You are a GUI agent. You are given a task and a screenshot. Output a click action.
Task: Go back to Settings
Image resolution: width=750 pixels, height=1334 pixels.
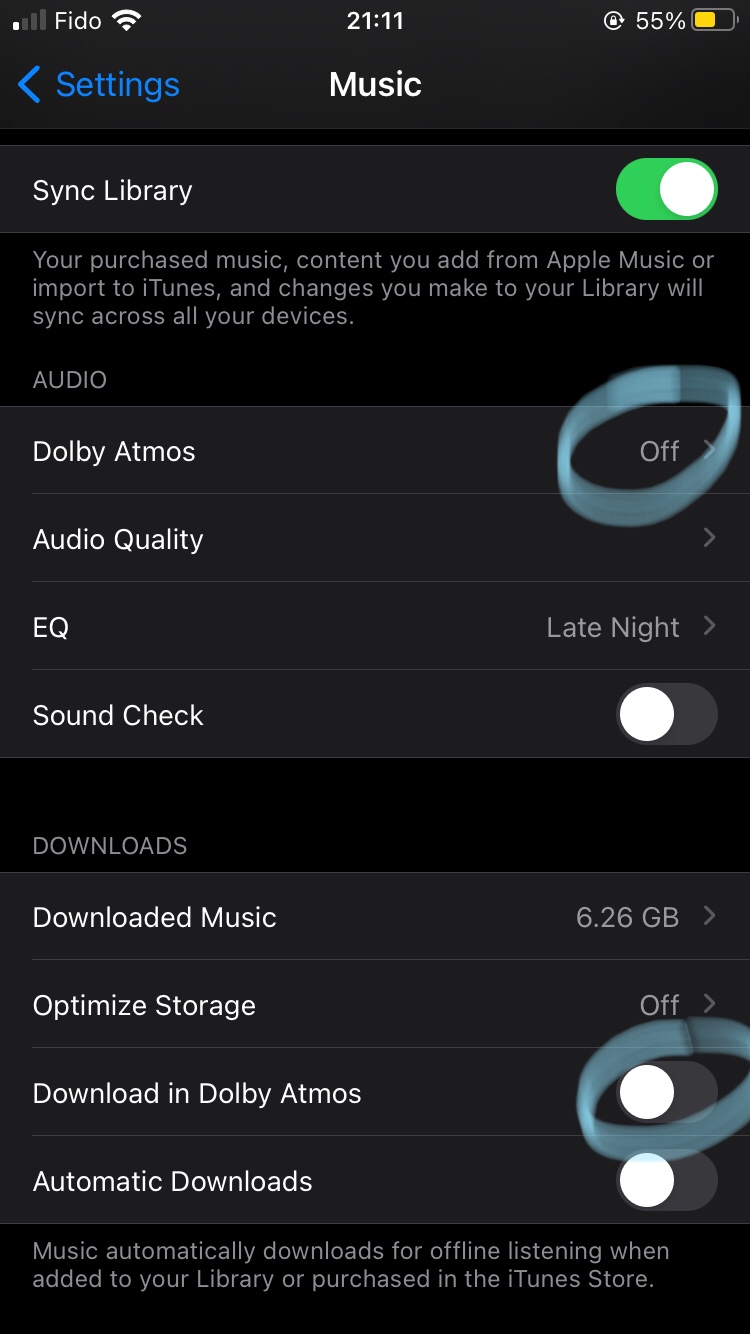click(98, 85)
